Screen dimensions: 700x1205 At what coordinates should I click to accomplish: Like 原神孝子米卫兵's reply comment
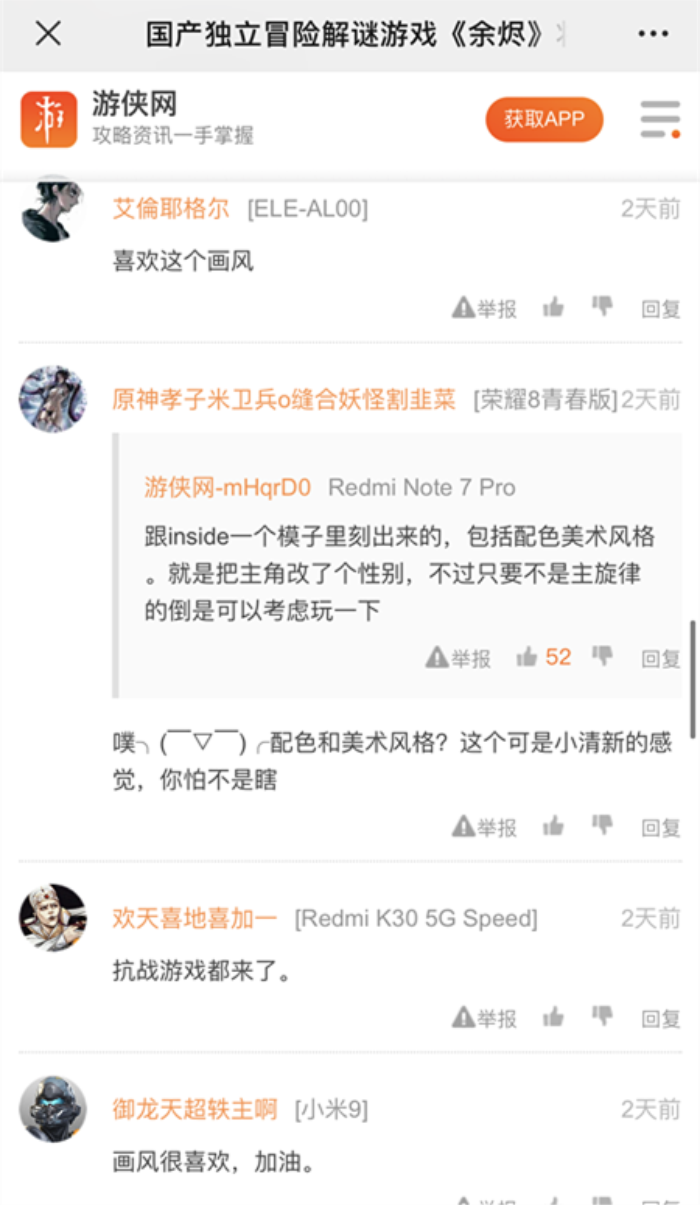point(553,826)
